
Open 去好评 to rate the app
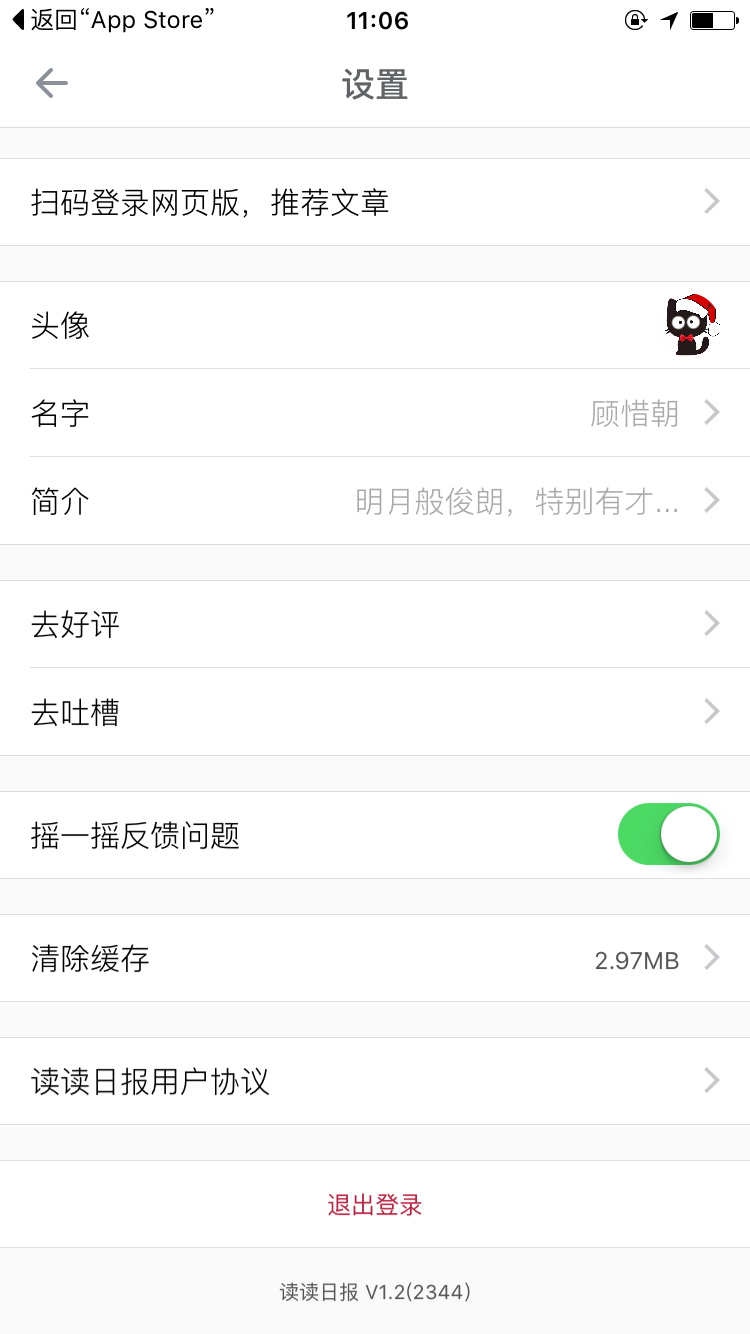point(375,623)
